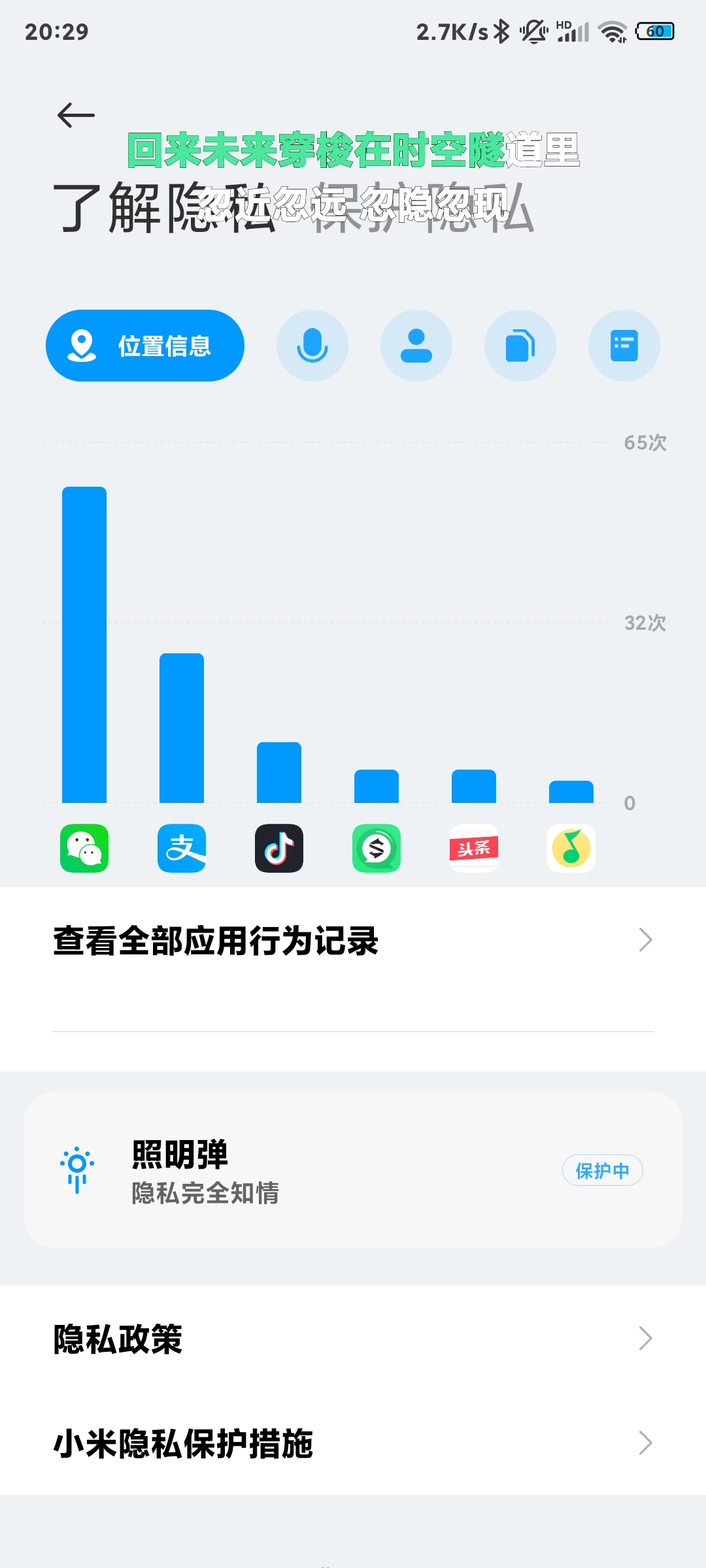Open 小米隐私保护措施
The image size is (706, 1568).
point(353,1443)
